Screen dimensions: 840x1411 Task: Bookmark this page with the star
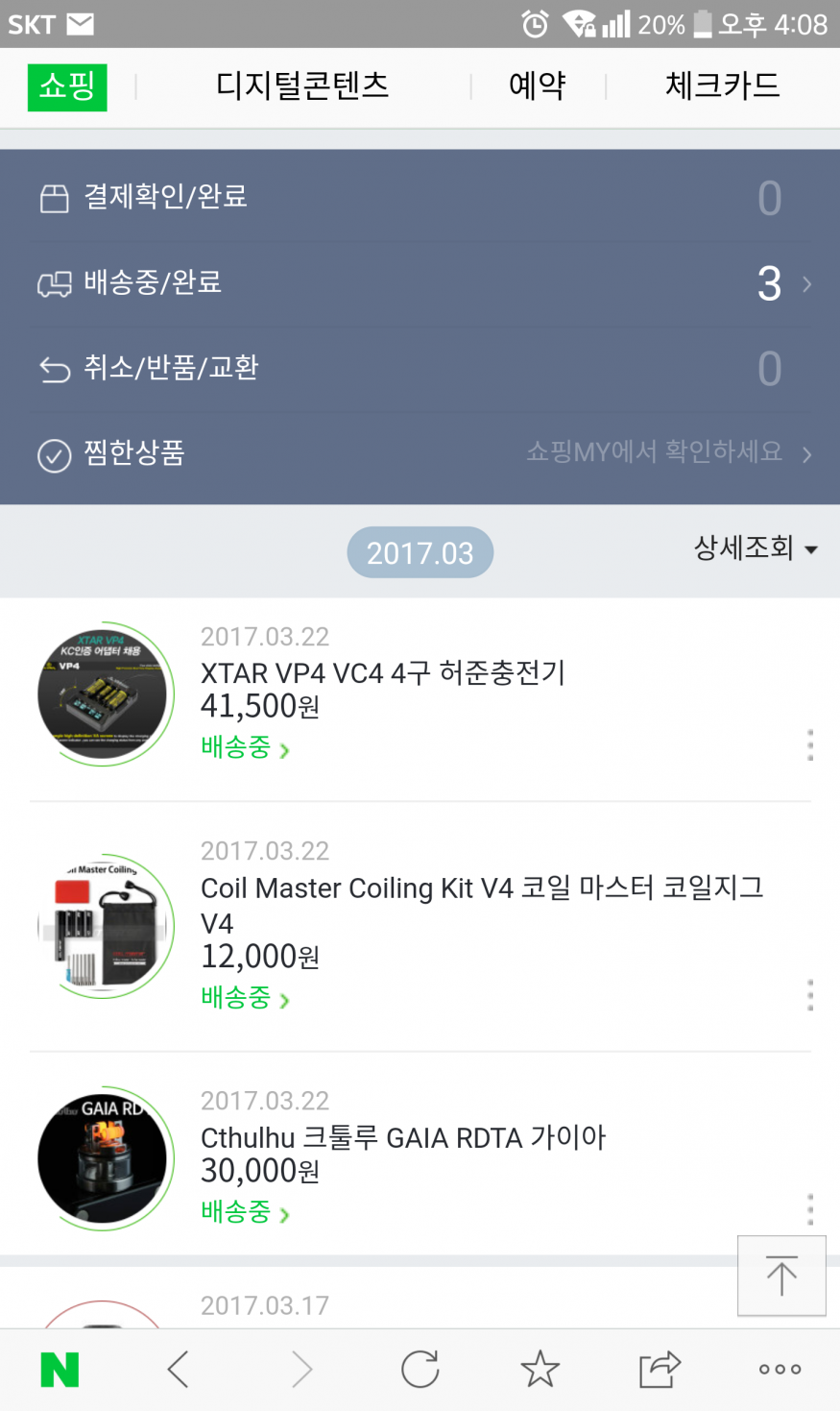pos(540,1370)
